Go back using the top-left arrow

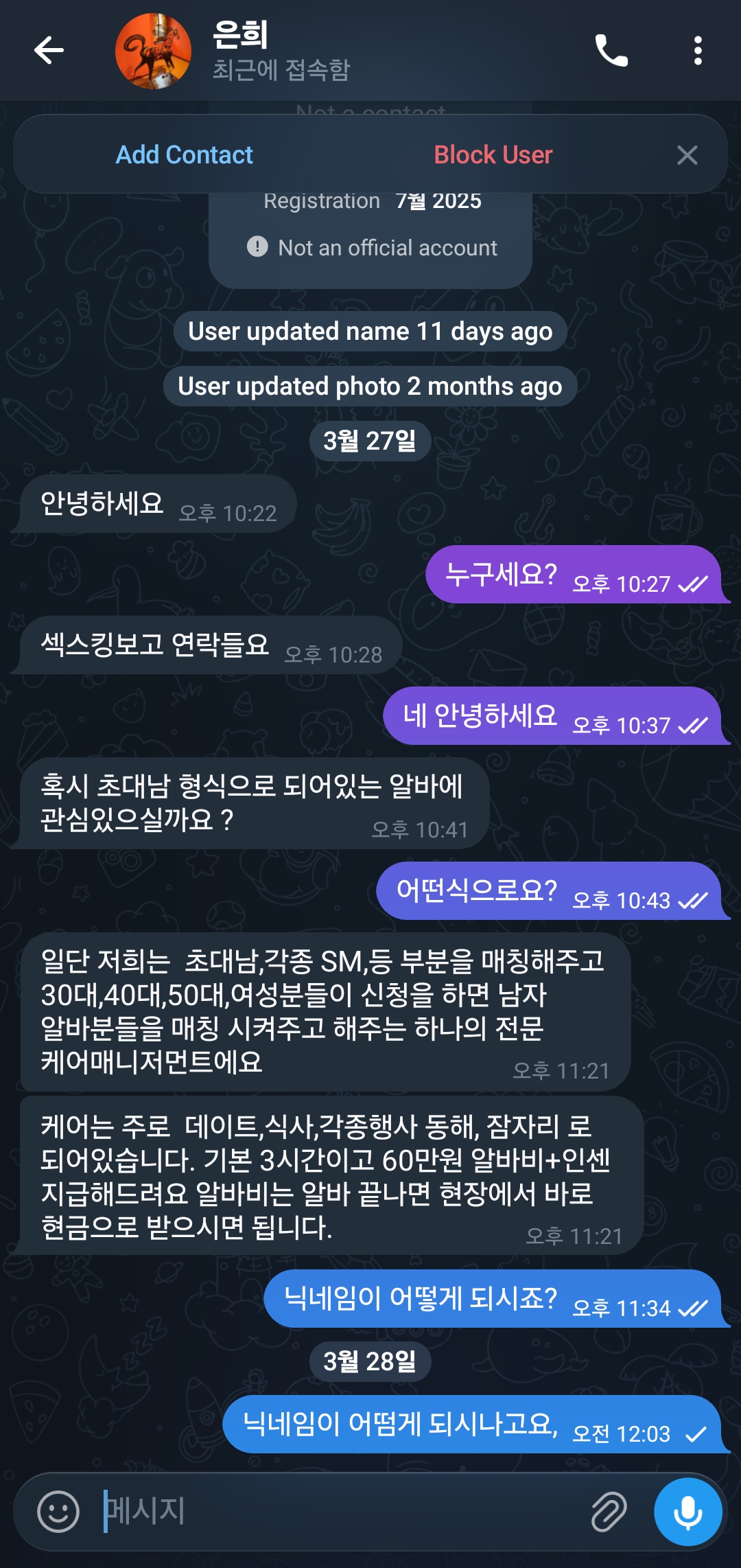(49, 50)
